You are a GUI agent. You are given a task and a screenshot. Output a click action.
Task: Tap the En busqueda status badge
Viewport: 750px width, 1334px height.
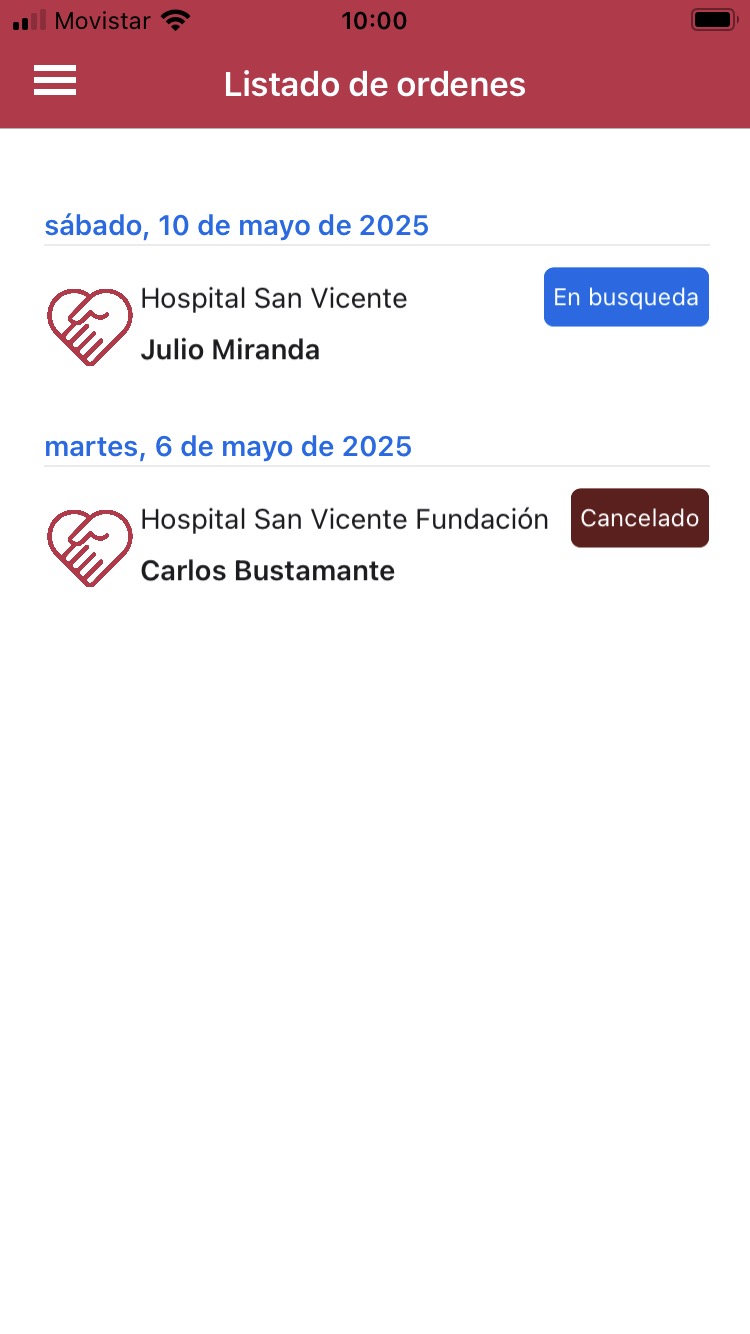click(x=626, y=297)
